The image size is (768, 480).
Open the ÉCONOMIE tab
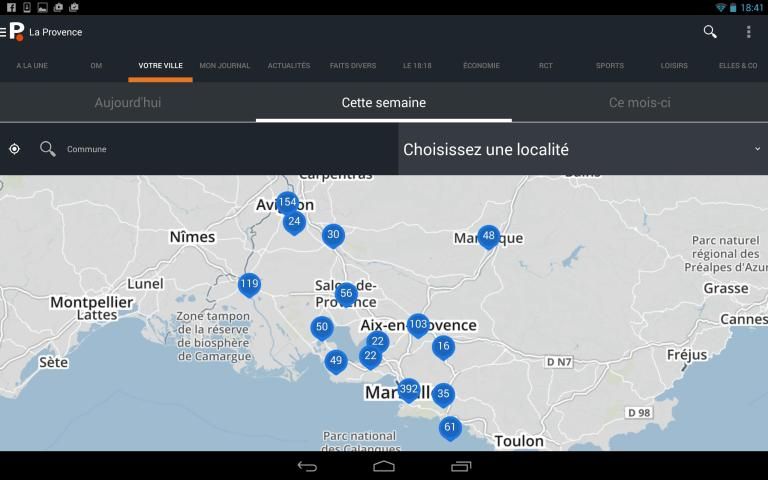[481, 66]
